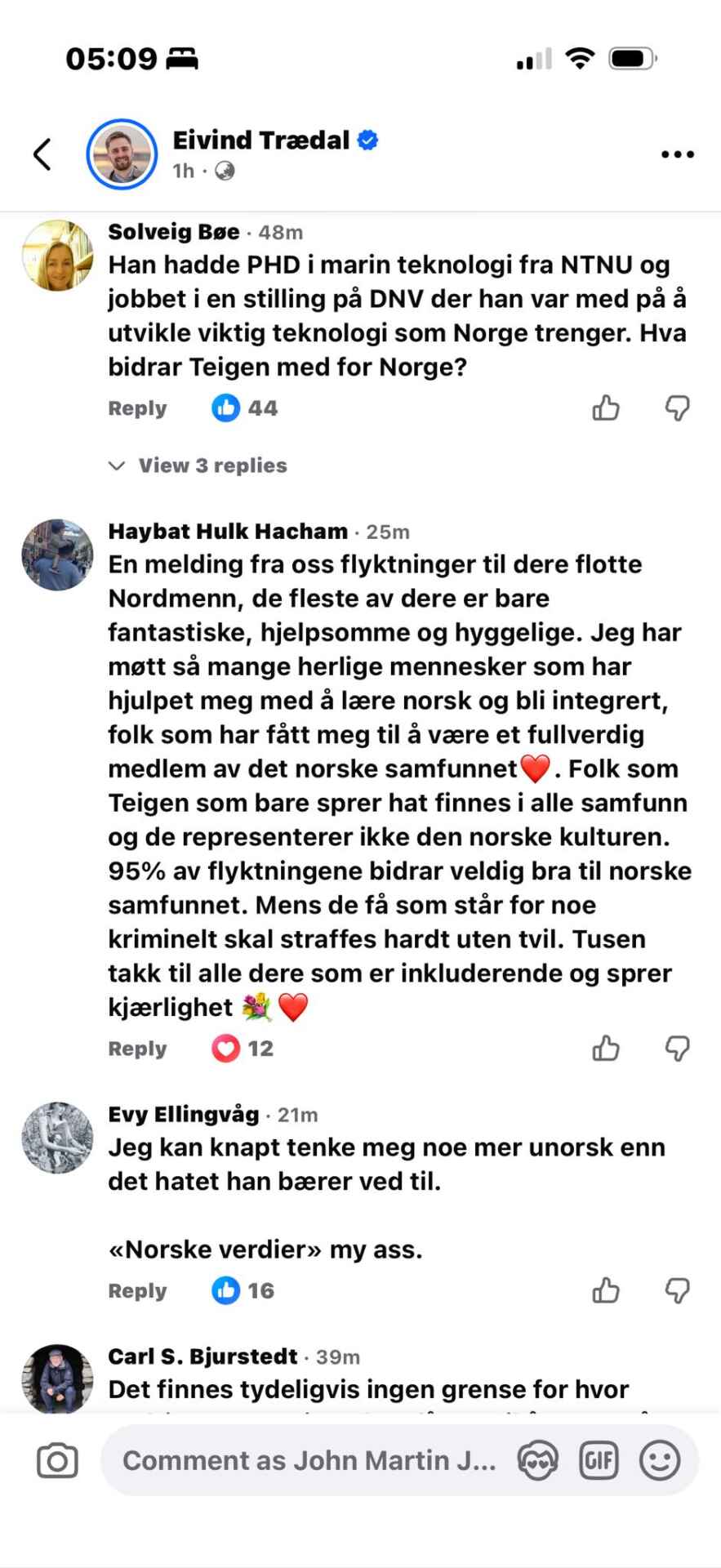Thumbs down Haybat Hulk Hacham's comment
721x1568 pixels.
click(677, 1048)
